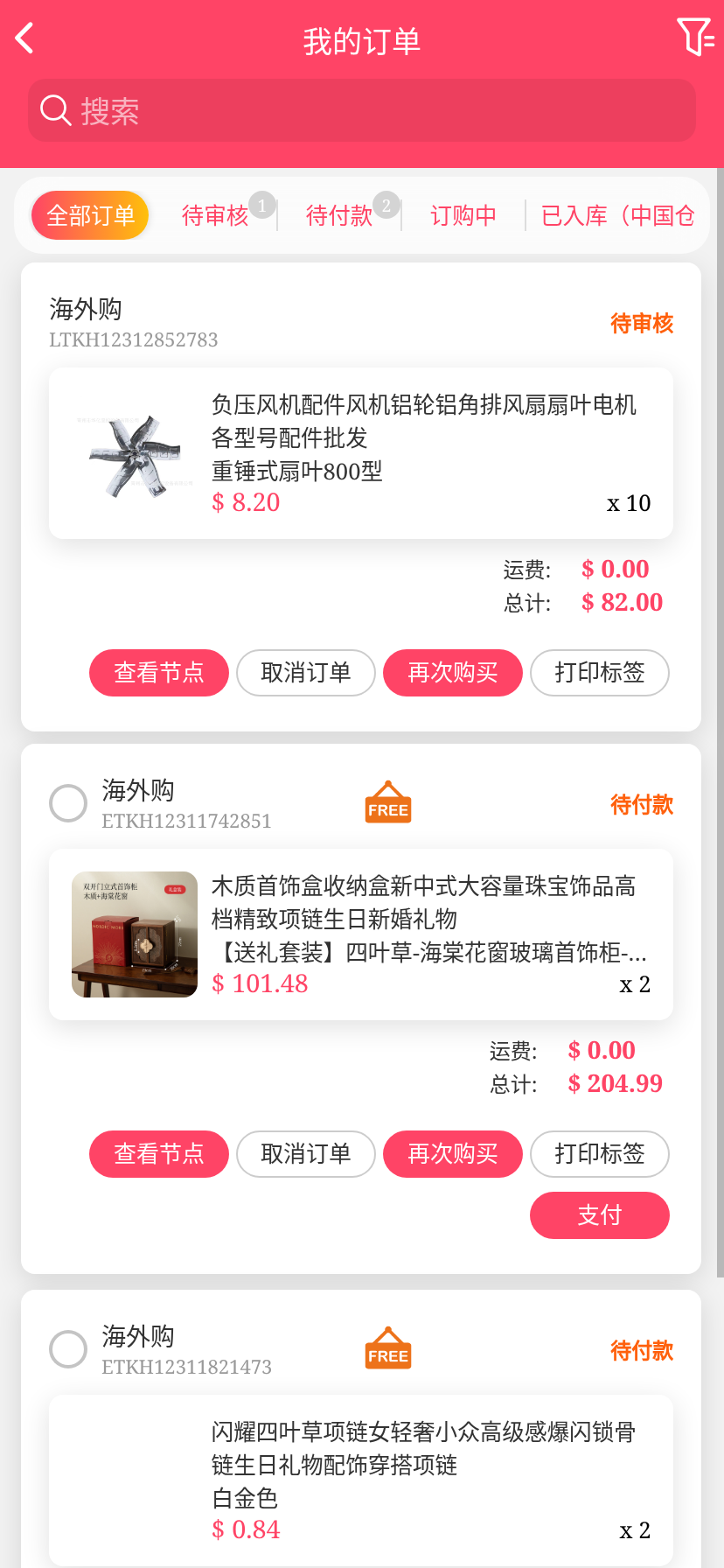The width and height of the screenshot is (724, 1568).
Task: Tap 打印标签 for order LTKH12312852783
Action: click(x=600, y=673)
